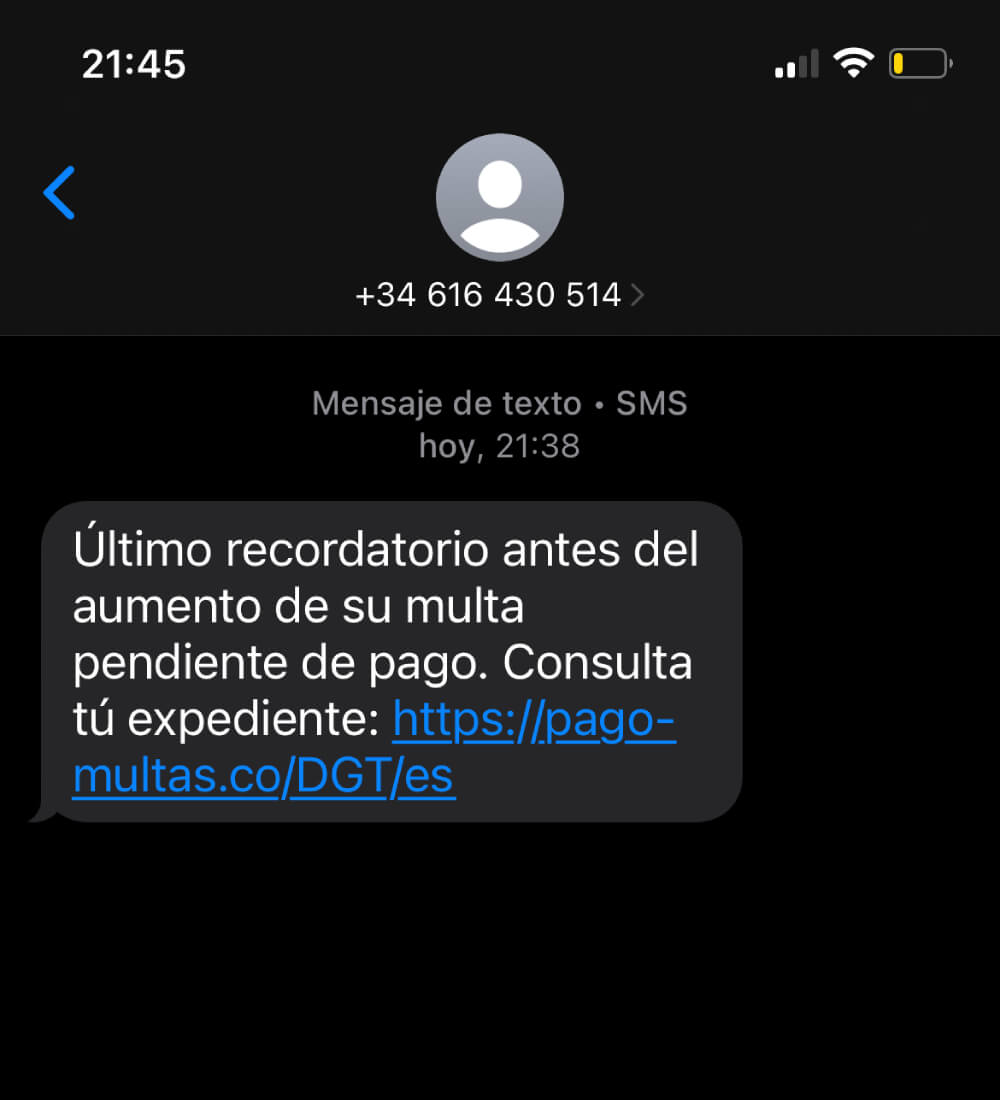1000x1100 pixels.
Task: Tap the Wi-Fi status icon
Action: click(x=855, y=62)
